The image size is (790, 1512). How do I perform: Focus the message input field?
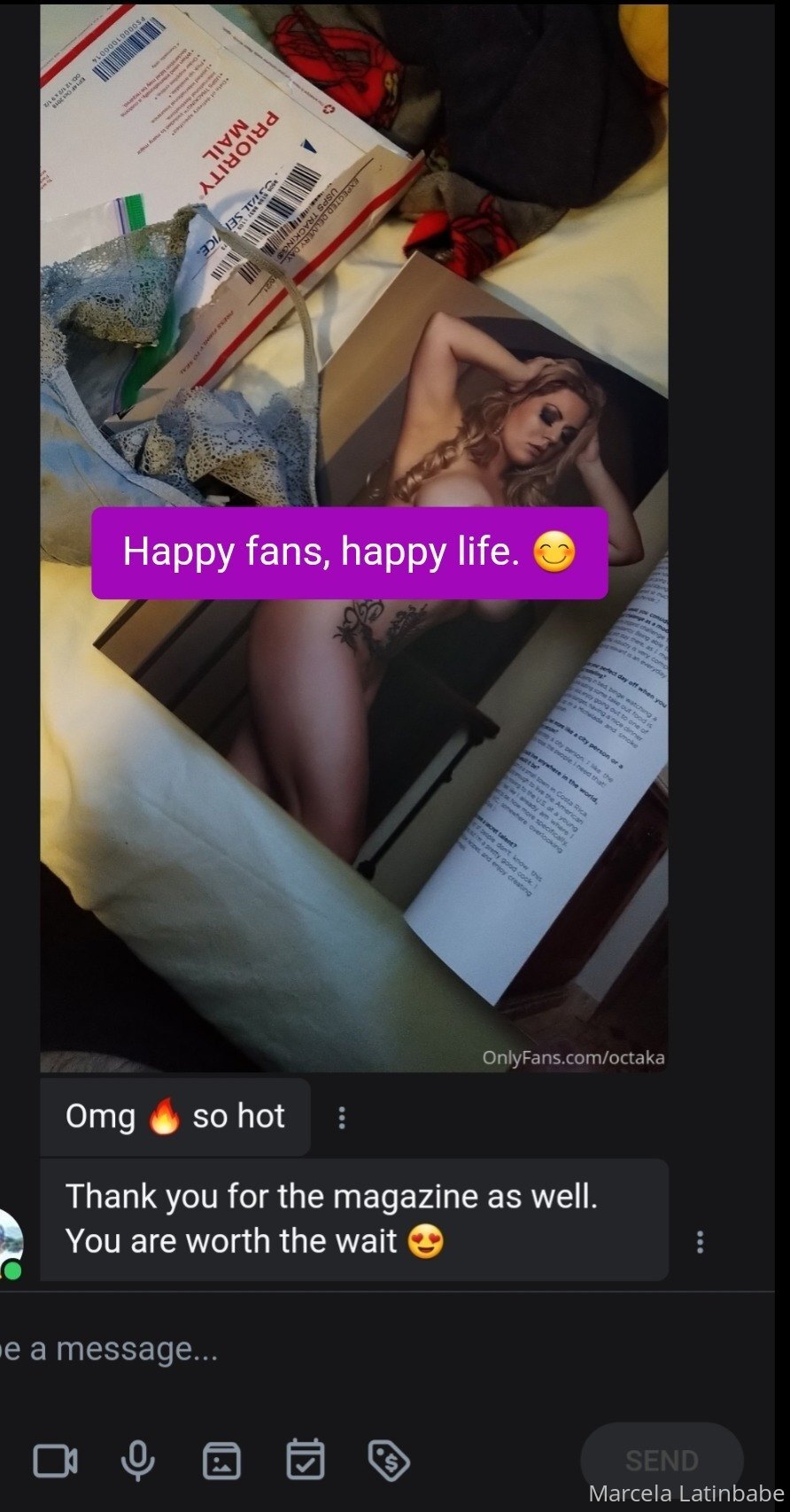tap(381, 1349)
